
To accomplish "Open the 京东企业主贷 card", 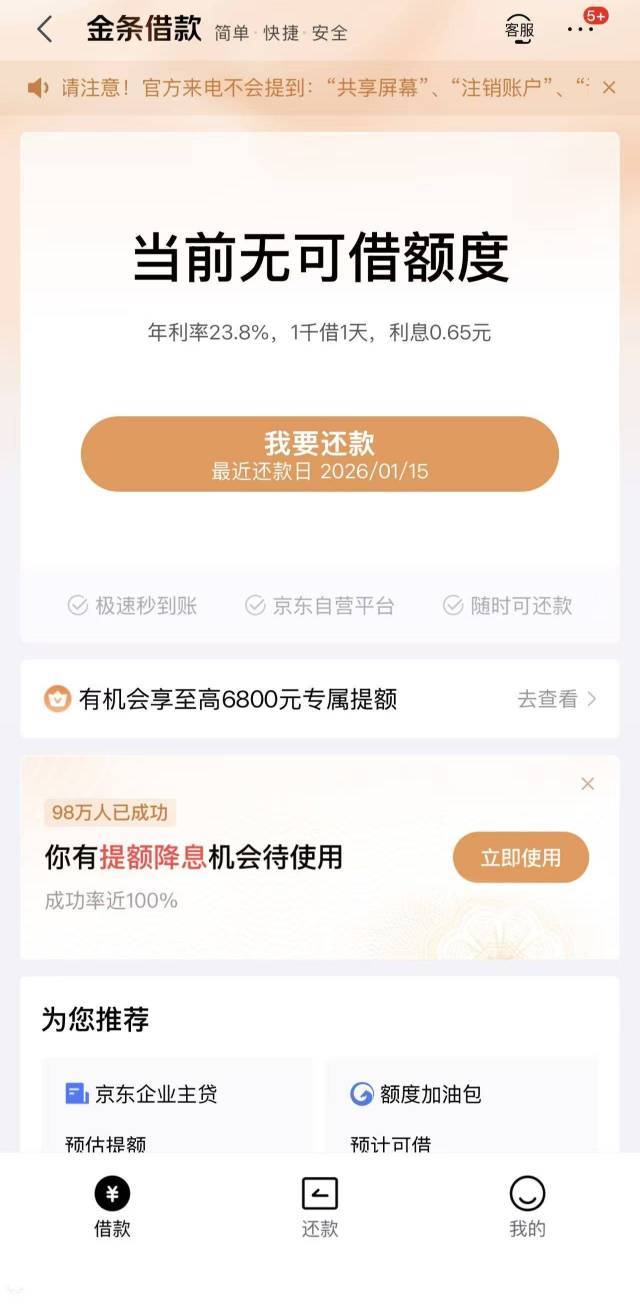I will [x=177, y=1105].
